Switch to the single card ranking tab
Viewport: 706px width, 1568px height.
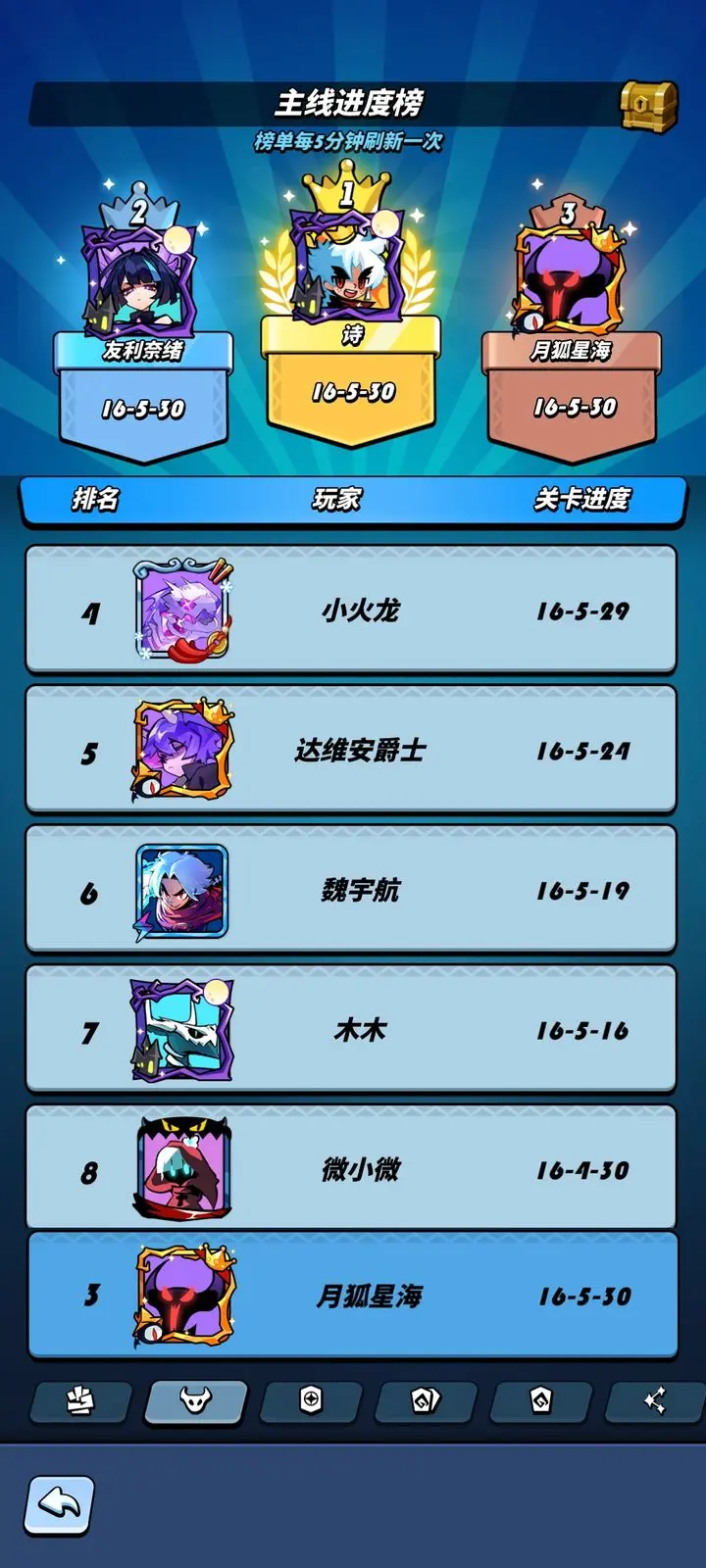[x=540, y=1401]
